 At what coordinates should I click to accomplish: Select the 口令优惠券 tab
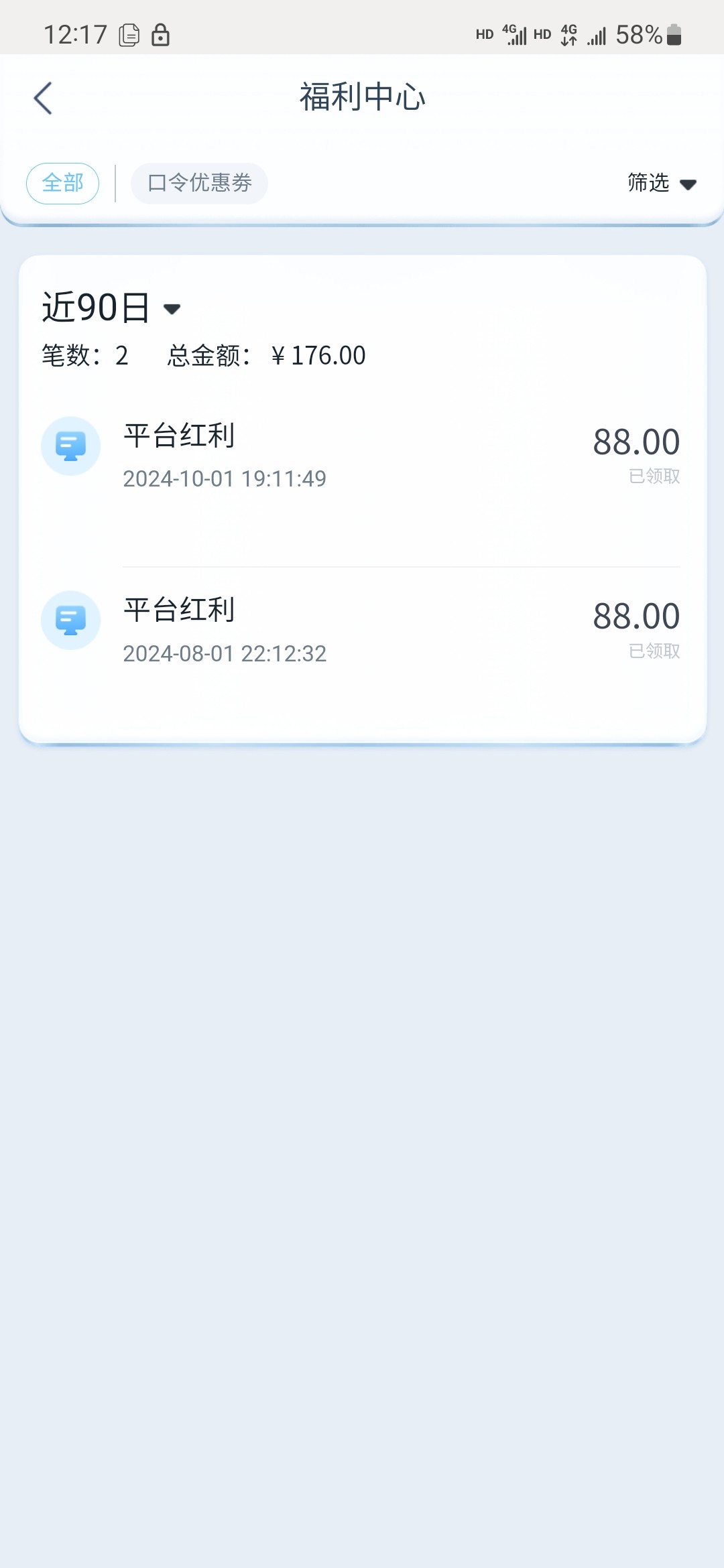coord(199,183)
